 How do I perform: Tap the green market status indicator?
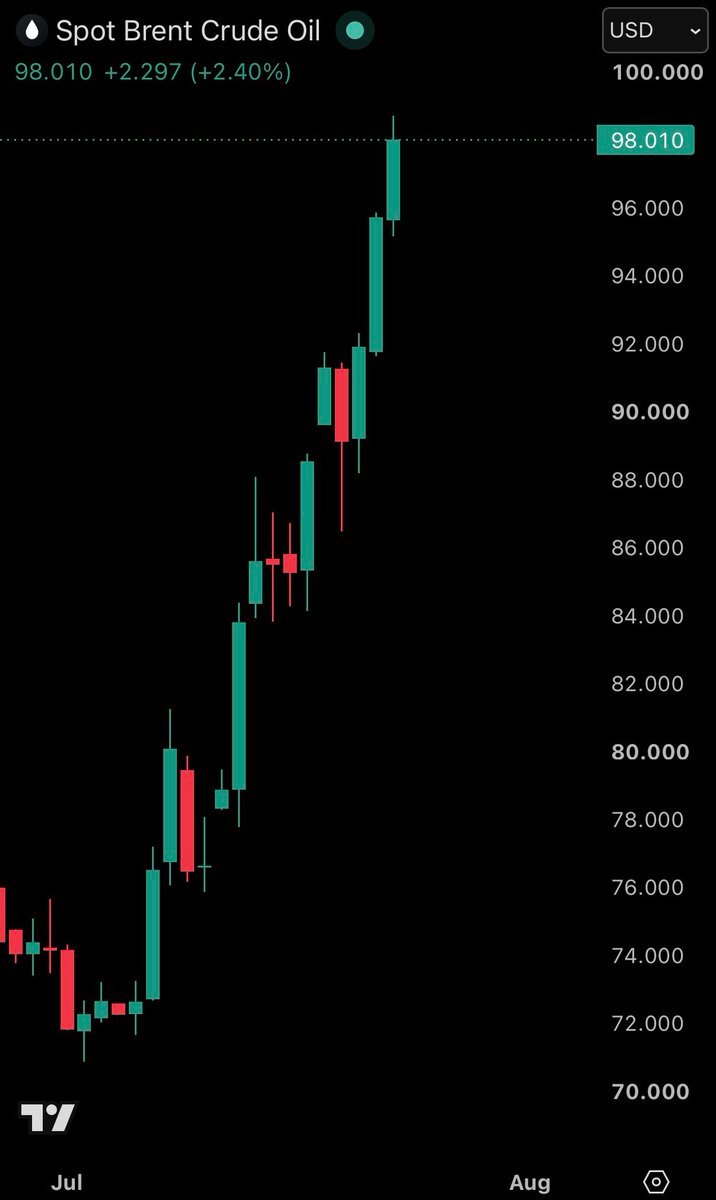pyautogui.click(x=353, y=31)
